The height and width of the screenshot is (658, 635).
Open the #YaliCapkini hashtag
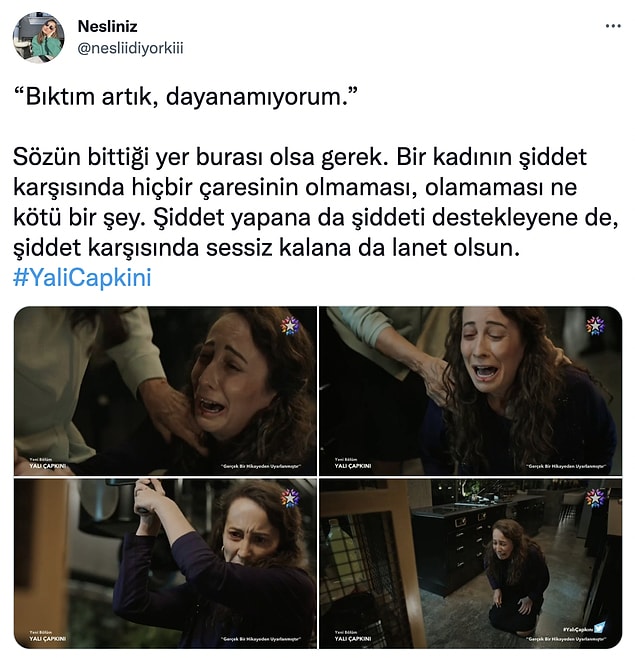(82, 277)
